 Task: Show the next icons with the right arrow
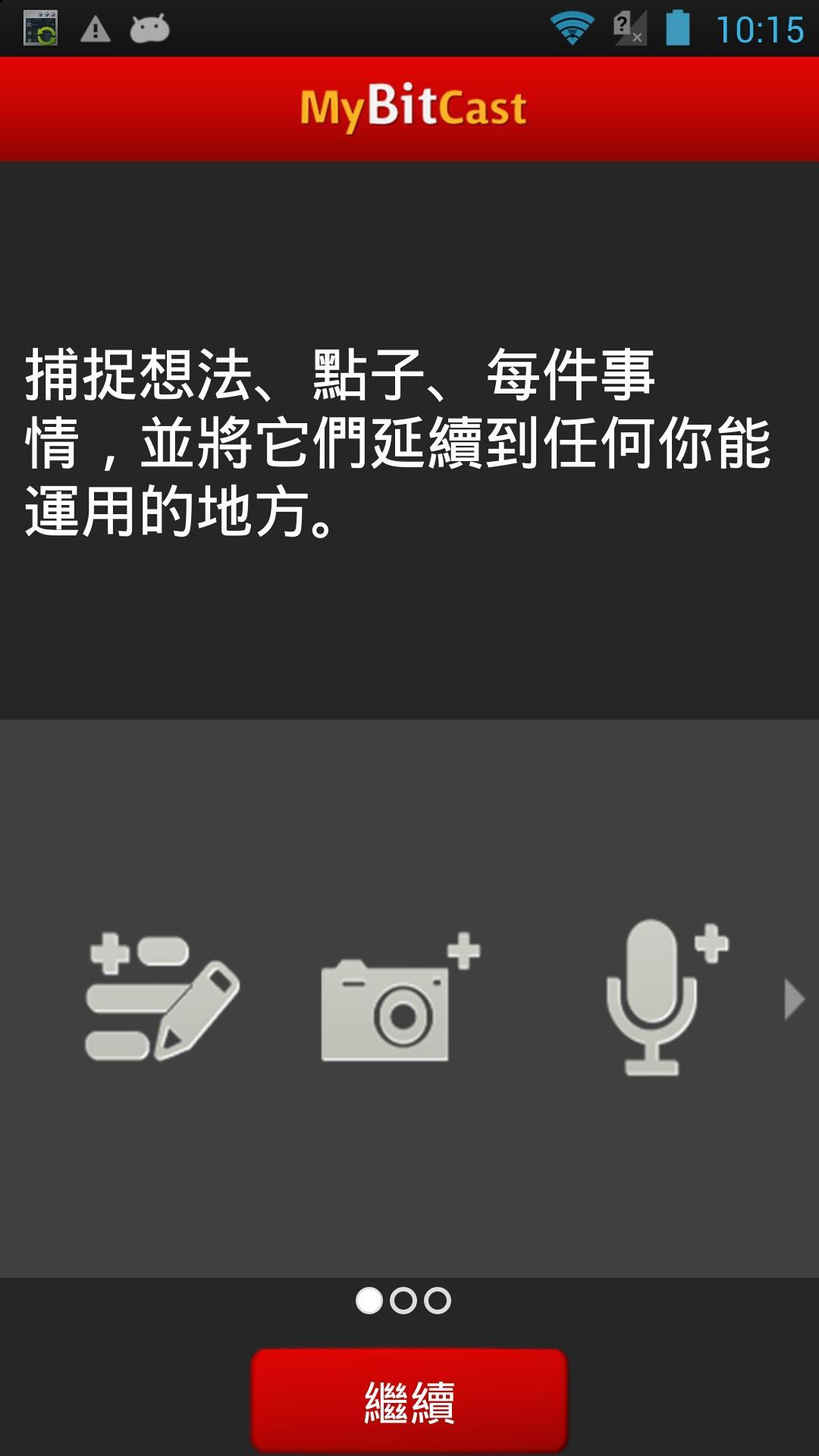pyautogui.click(x=793, y=999)
